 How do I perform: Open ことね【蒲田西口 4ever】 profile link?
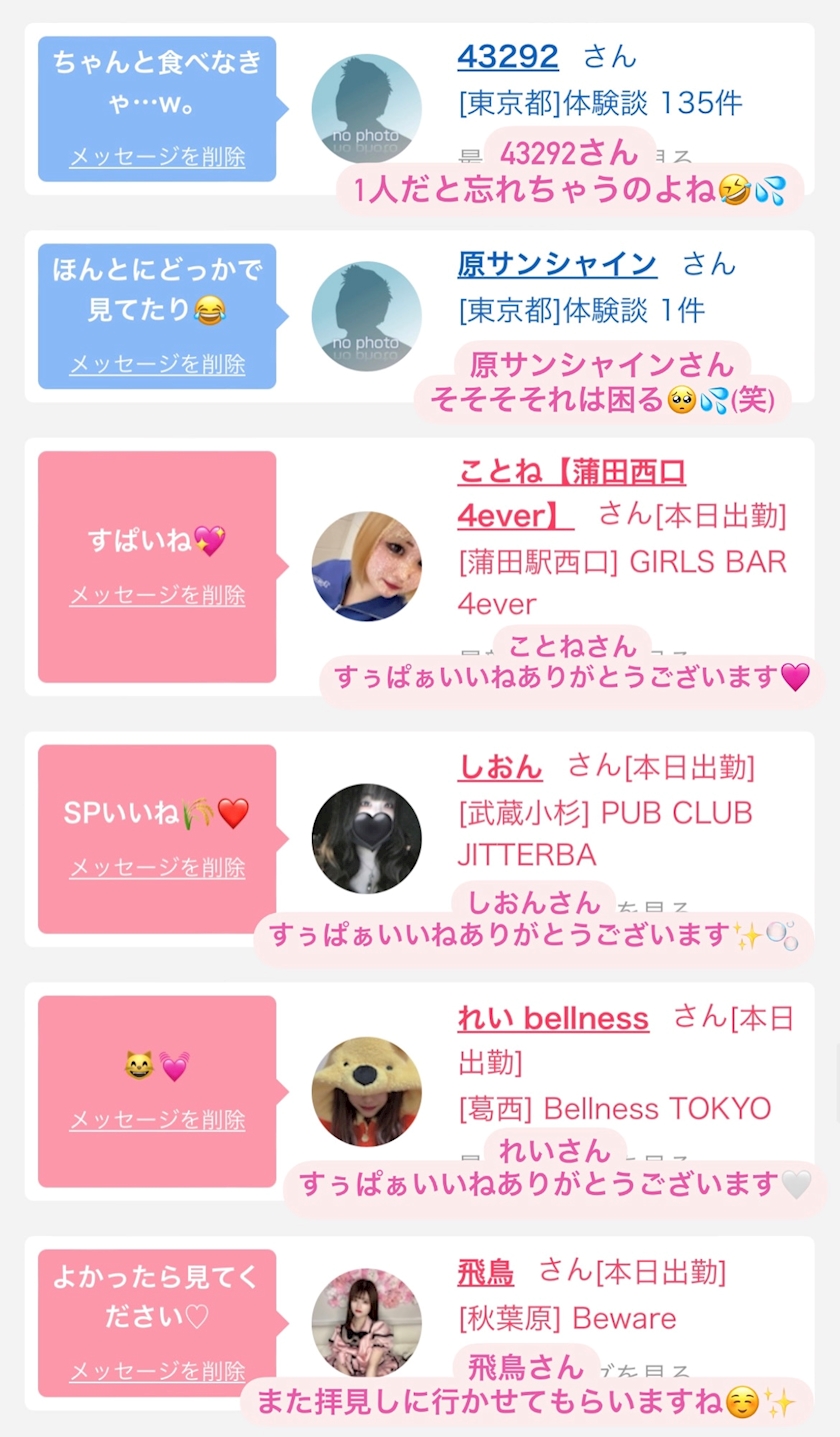[x=571, y=472]
